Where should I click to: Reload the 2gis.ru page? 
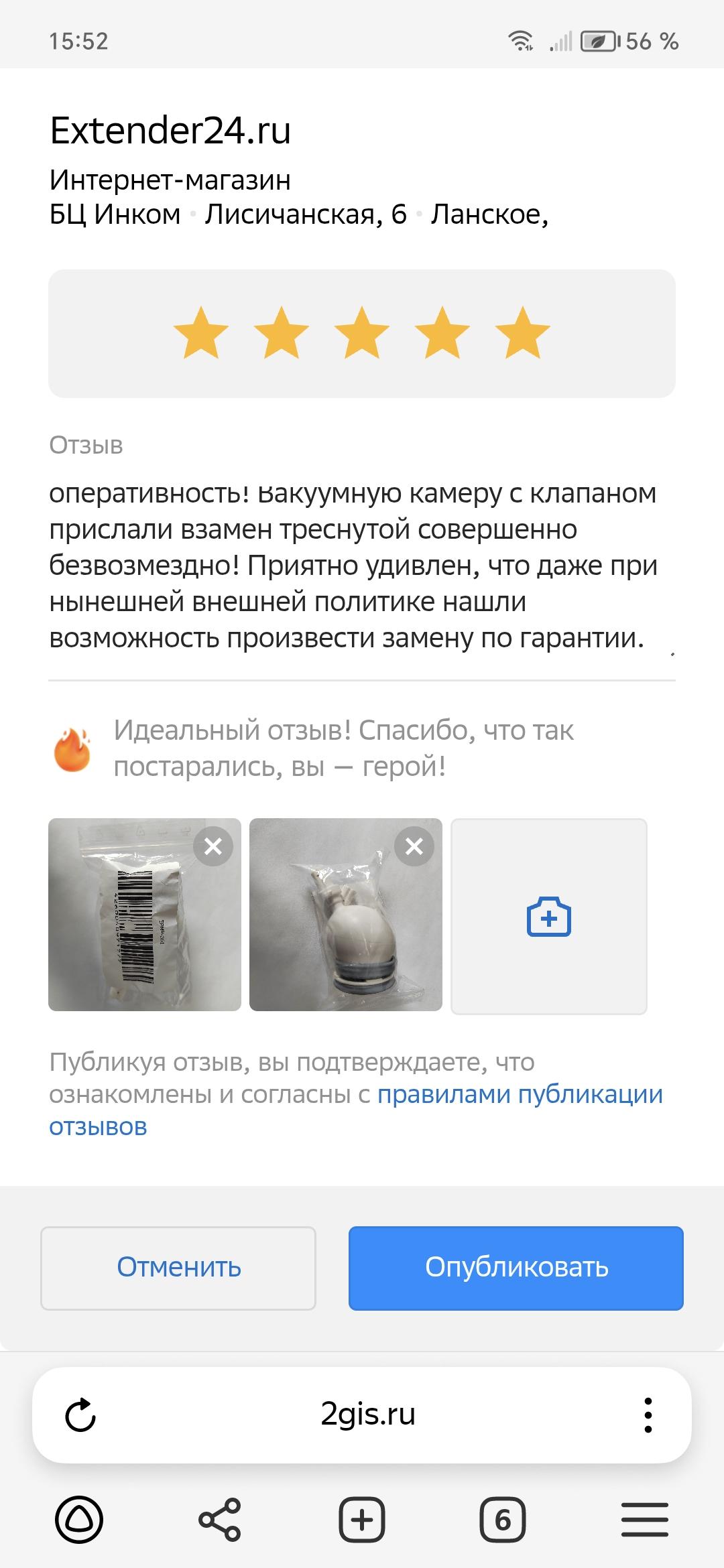click(x=80, y=1415)
